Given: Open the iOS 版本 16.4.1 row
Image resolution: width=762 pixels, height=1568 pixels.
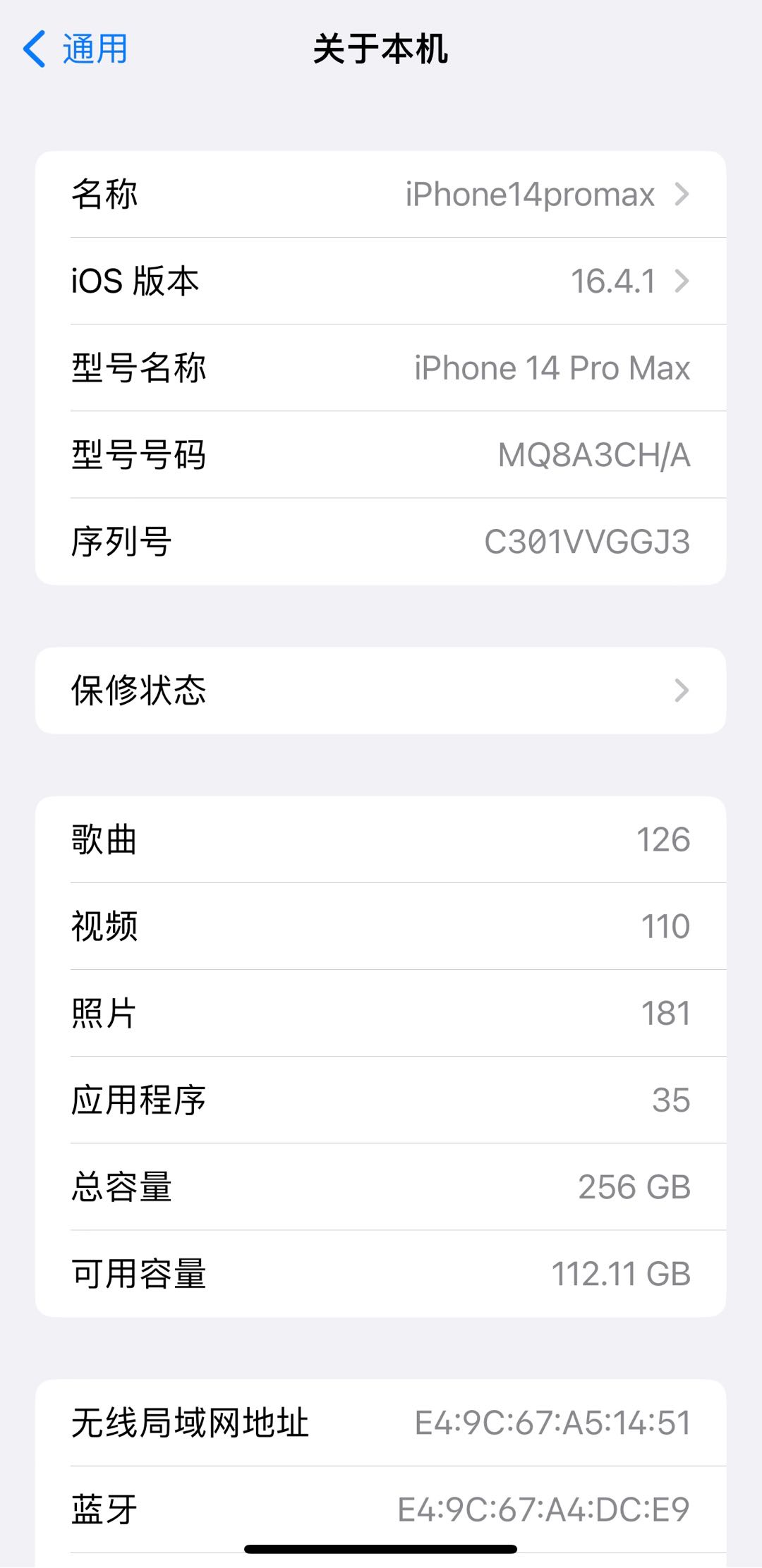Looking at the screenshot, I should (381, 281).
